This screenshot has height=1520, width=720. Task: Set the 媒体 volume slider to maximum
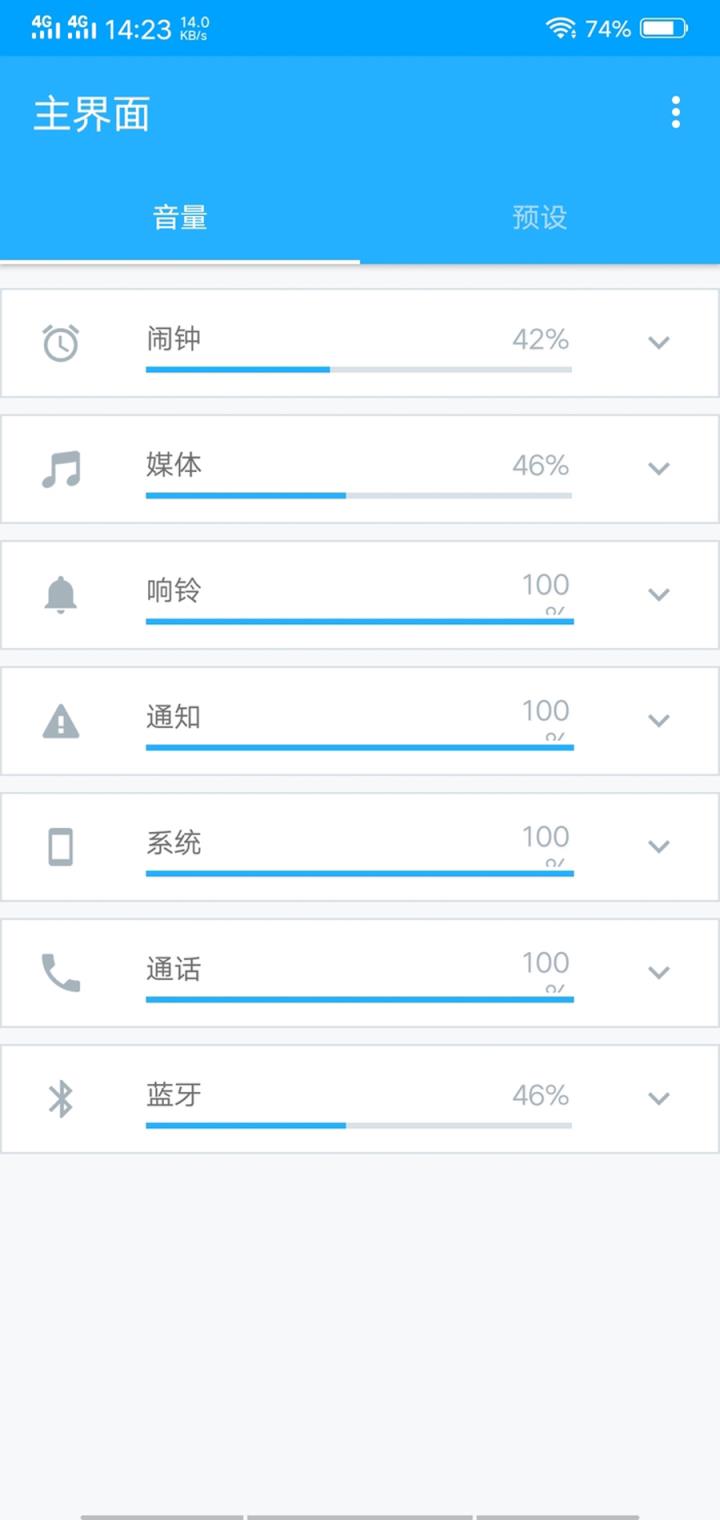pyautogui.click(x=570, y=493)
